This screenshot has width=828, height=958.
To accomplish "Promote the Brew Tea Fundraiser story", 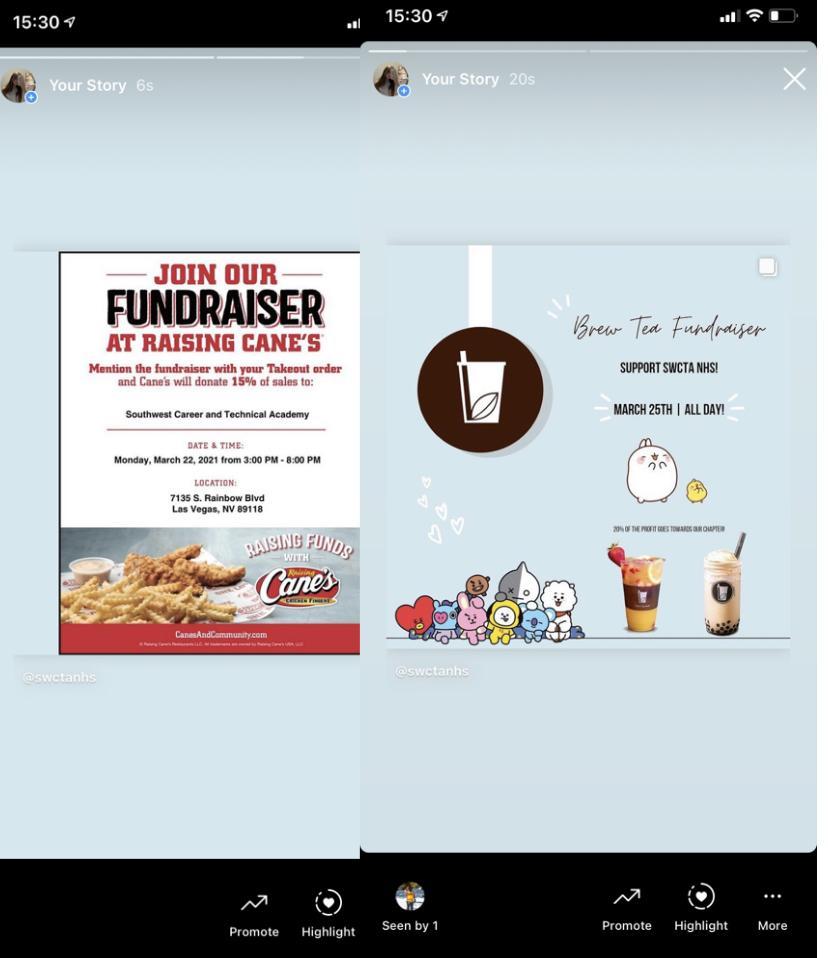I will coord(627,906).
